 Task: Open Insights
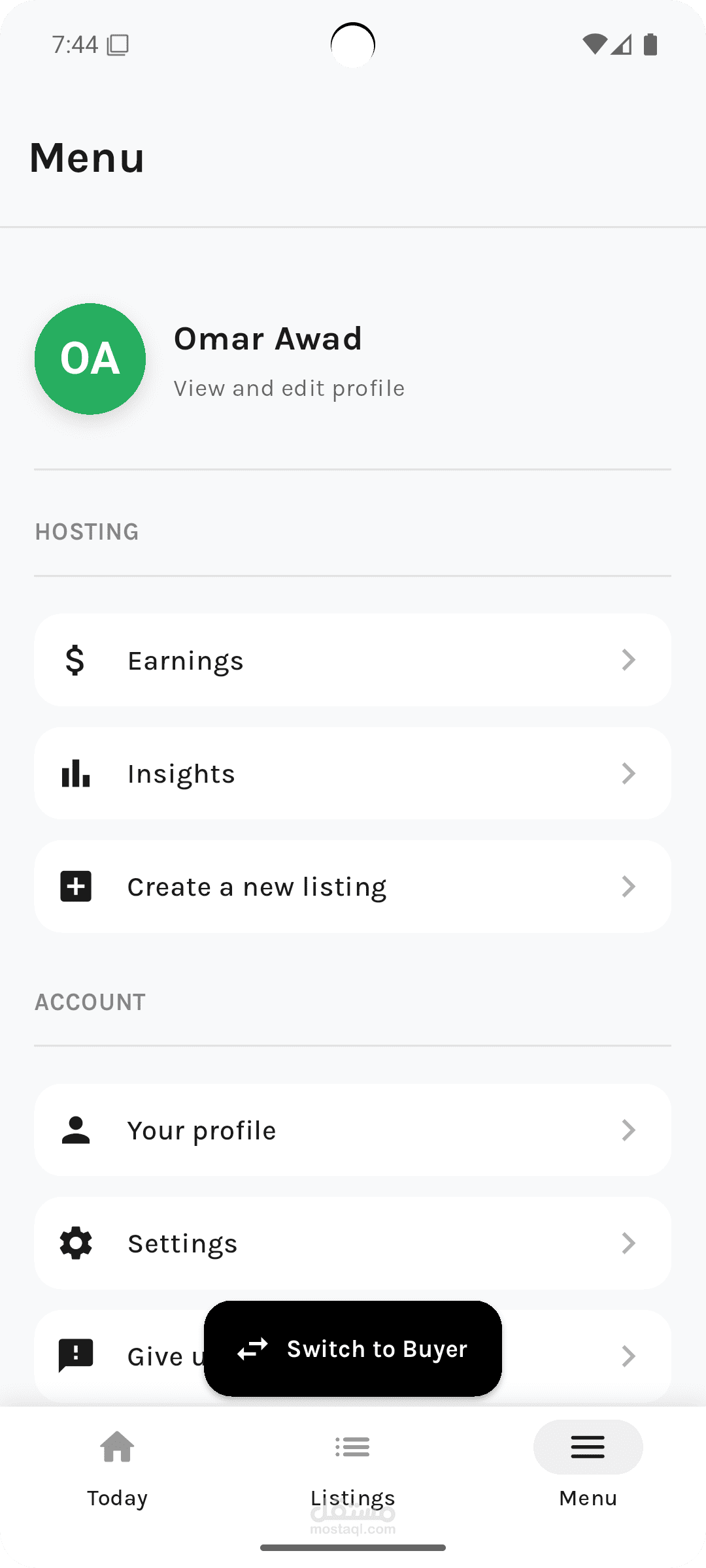click(352, 774)
